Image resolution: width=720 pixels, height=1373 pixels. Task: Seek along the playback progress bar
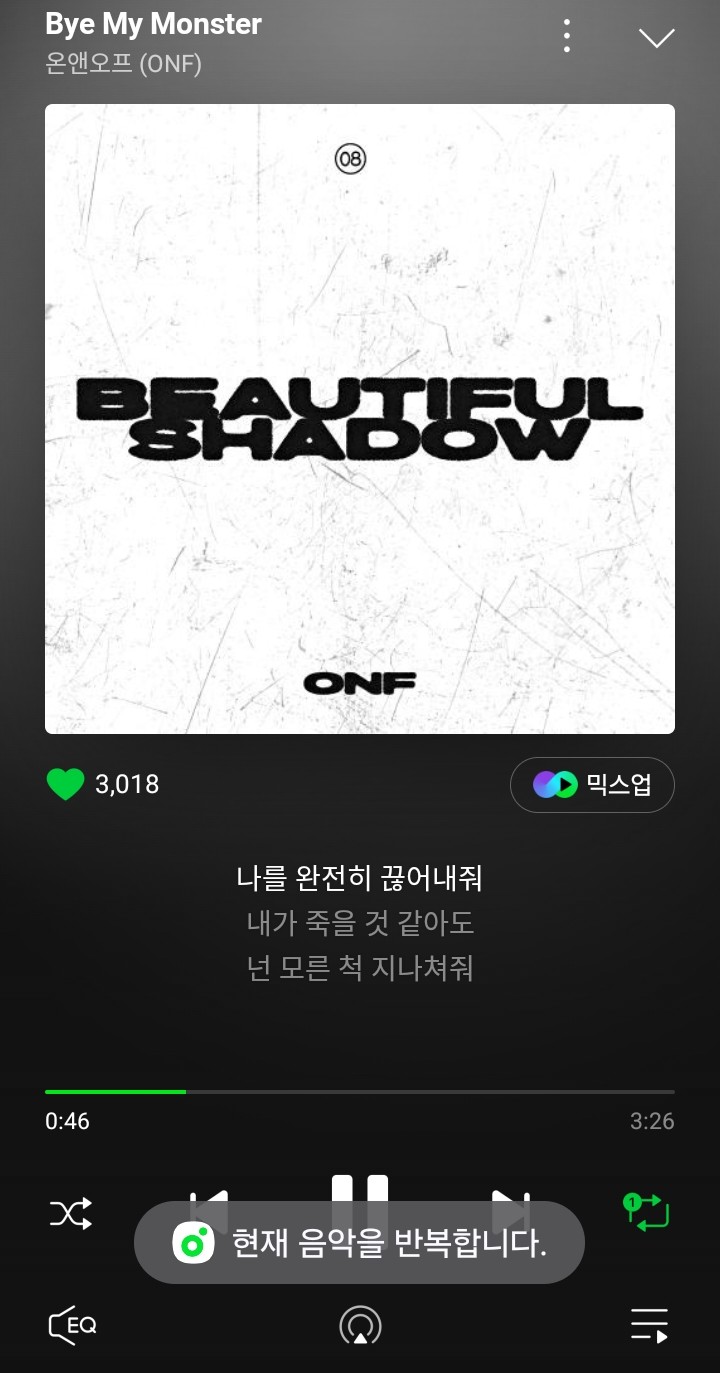click(360, 1092)
